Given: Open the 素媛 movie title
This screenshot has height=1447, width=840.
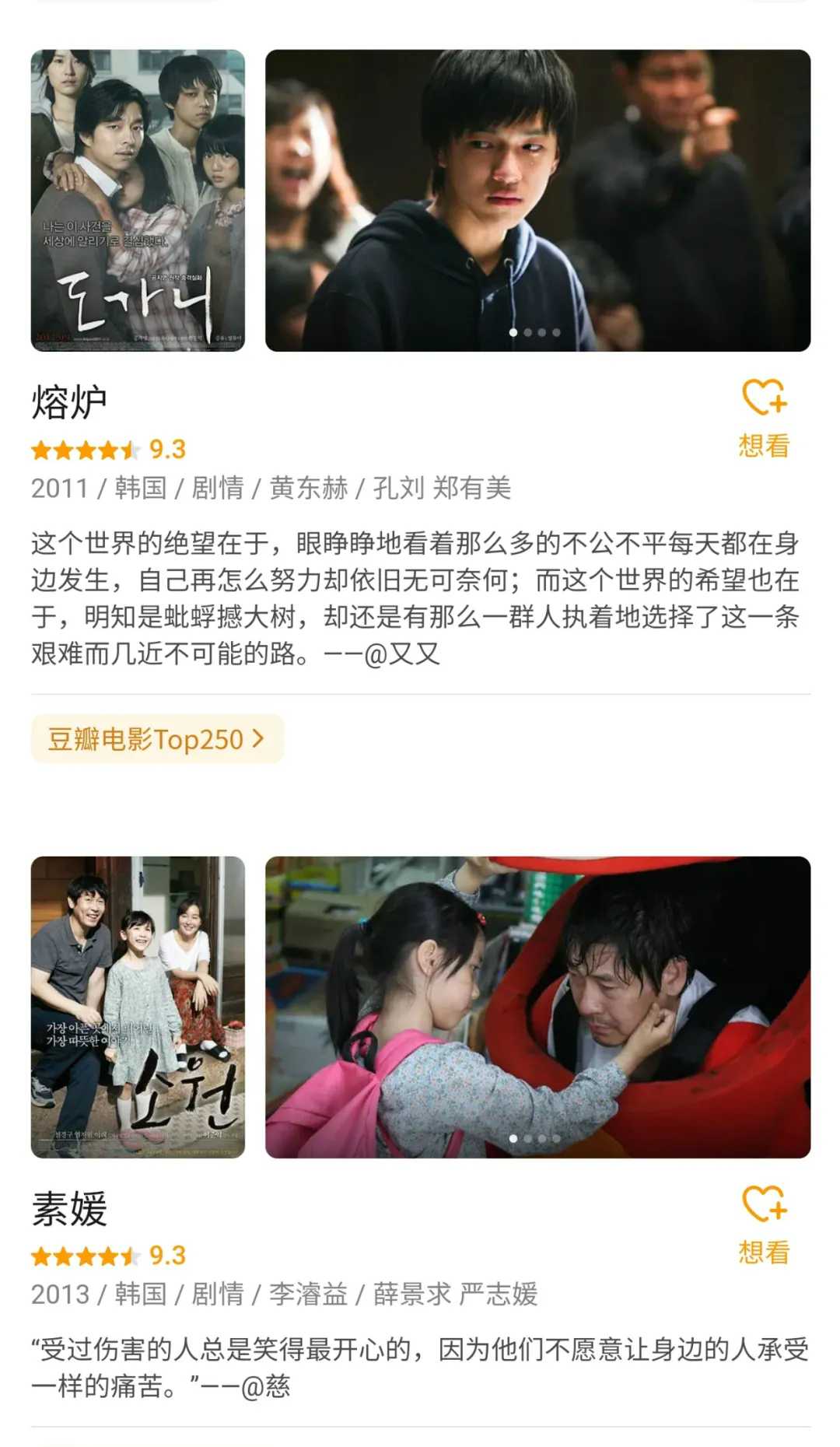Looking at the screenshot, I should point(69,1210).
